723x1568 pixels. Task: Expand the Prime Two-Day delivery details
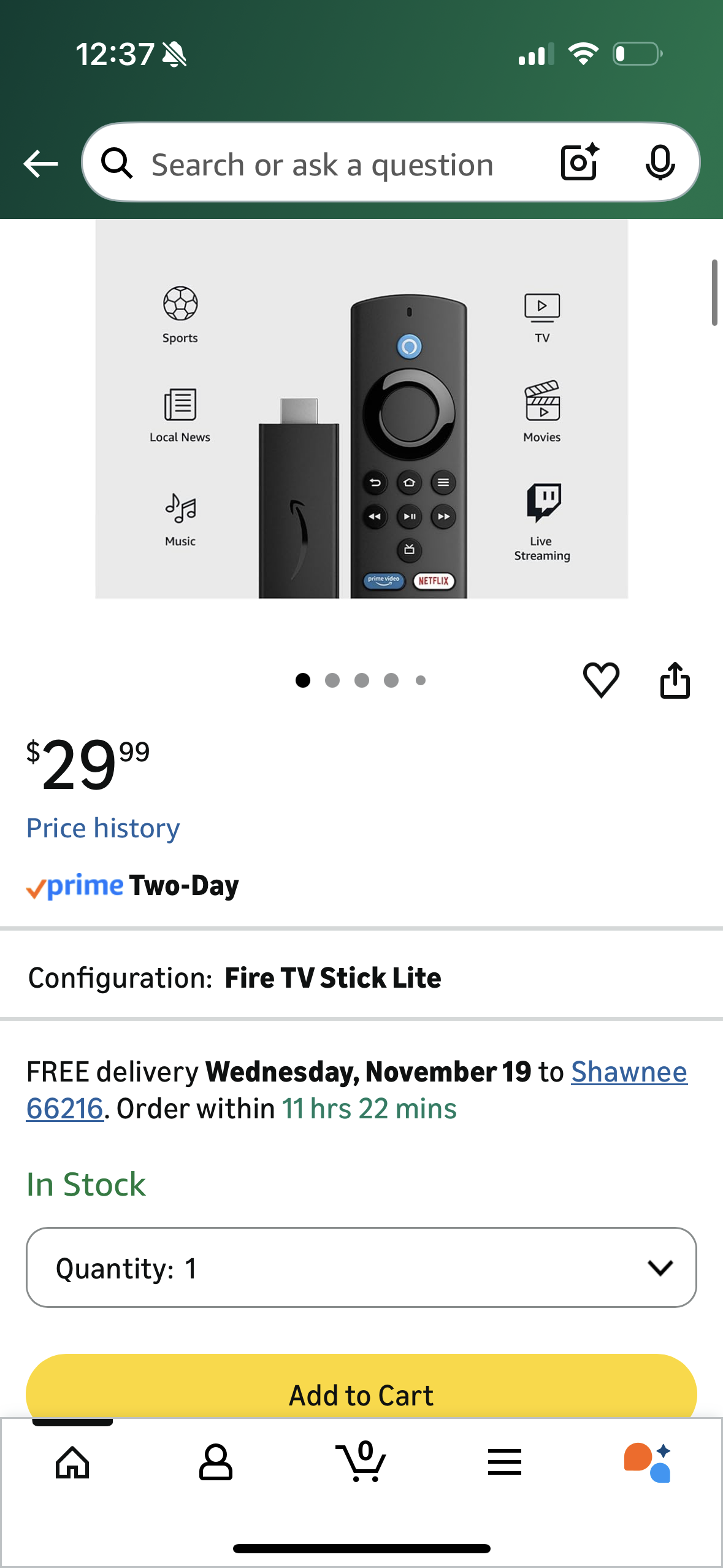tap(132, 885)
